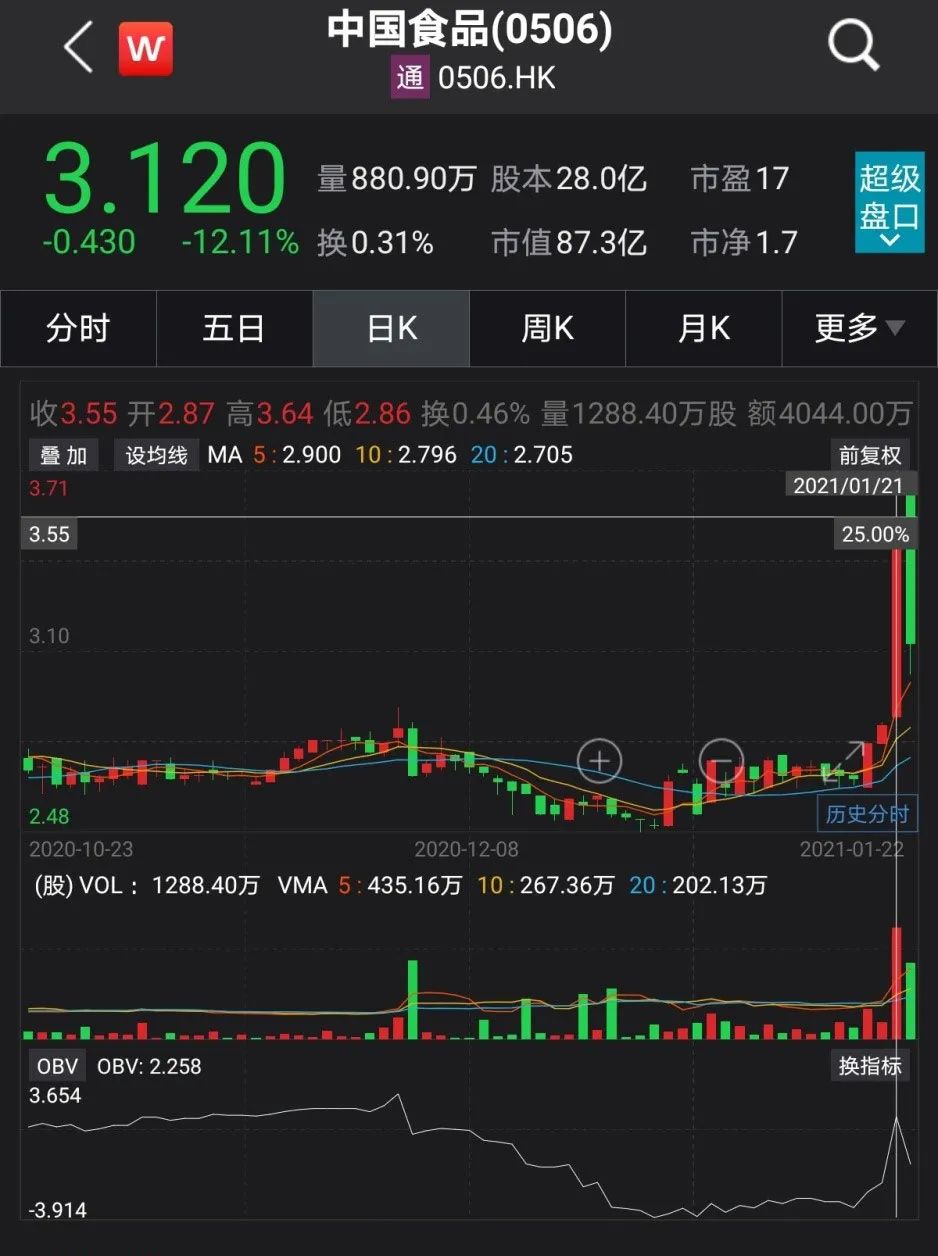
Task: Open 设均线 moving average settings
Action: click(x=156, y=456)
